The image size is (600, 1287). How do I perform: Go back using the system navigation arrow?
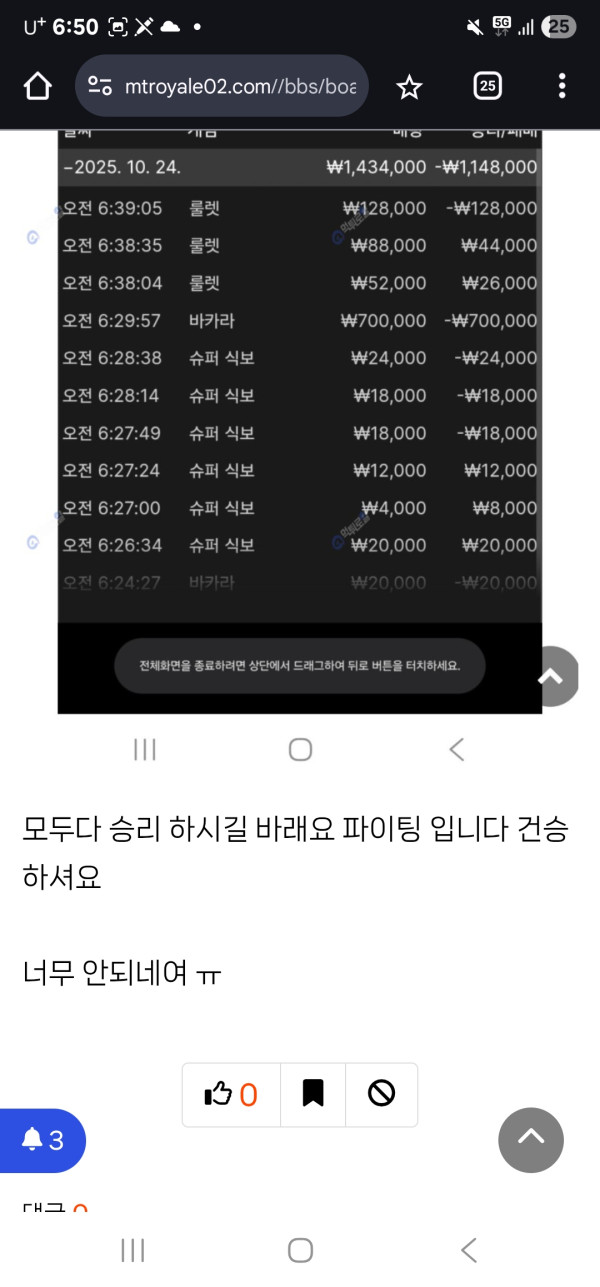pyautogui.click(x=468, y=1250)
